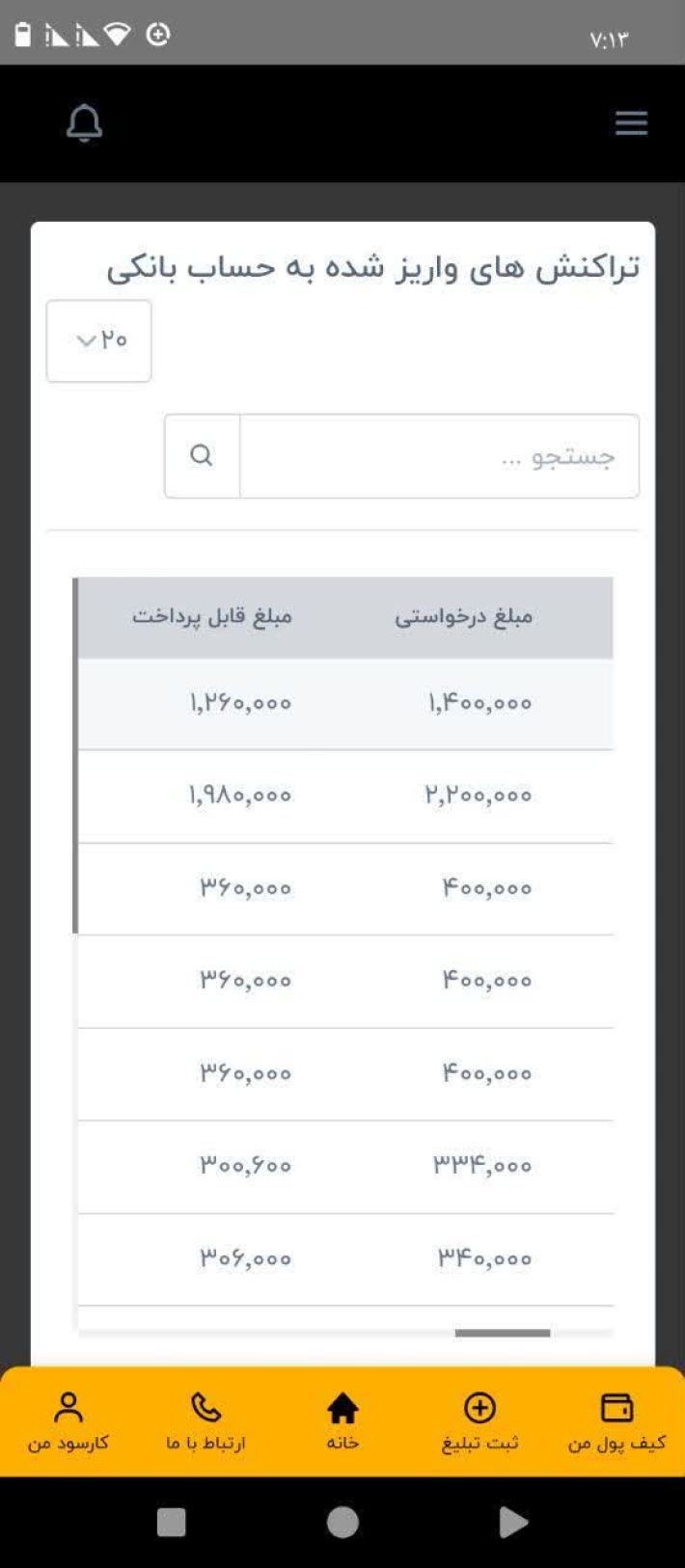This screenshot has width=685, height=1568.
Task: Tap the magnifier search button
Action: (202, 456)
